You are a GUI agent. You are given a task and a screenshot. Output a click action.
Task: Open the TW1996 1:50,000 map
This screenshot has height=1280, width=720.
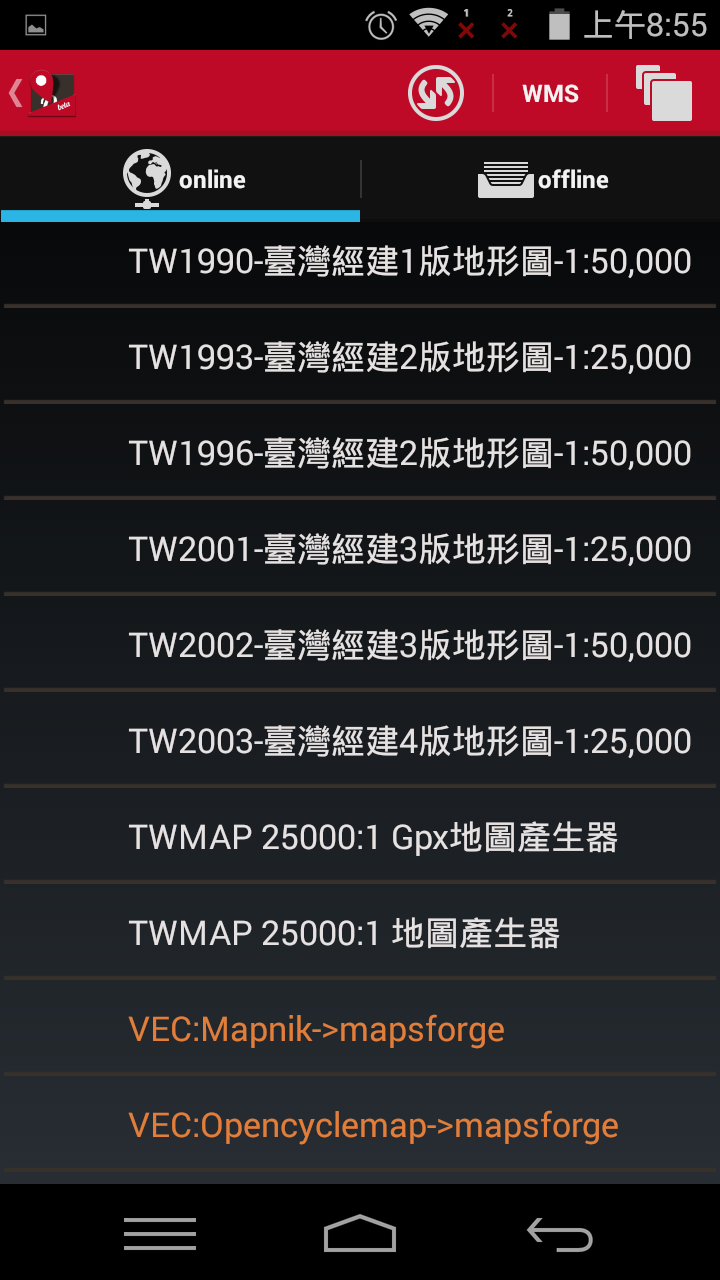(360, 453)
